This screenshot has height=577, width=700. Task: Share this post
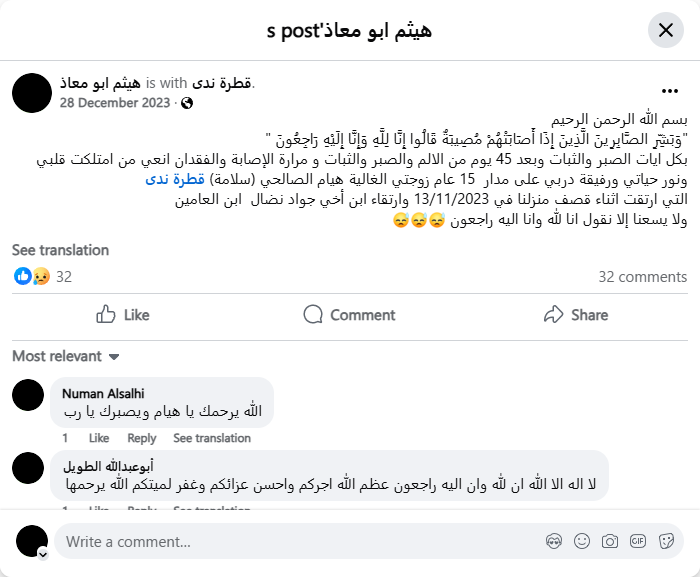(x=576, y=315)
